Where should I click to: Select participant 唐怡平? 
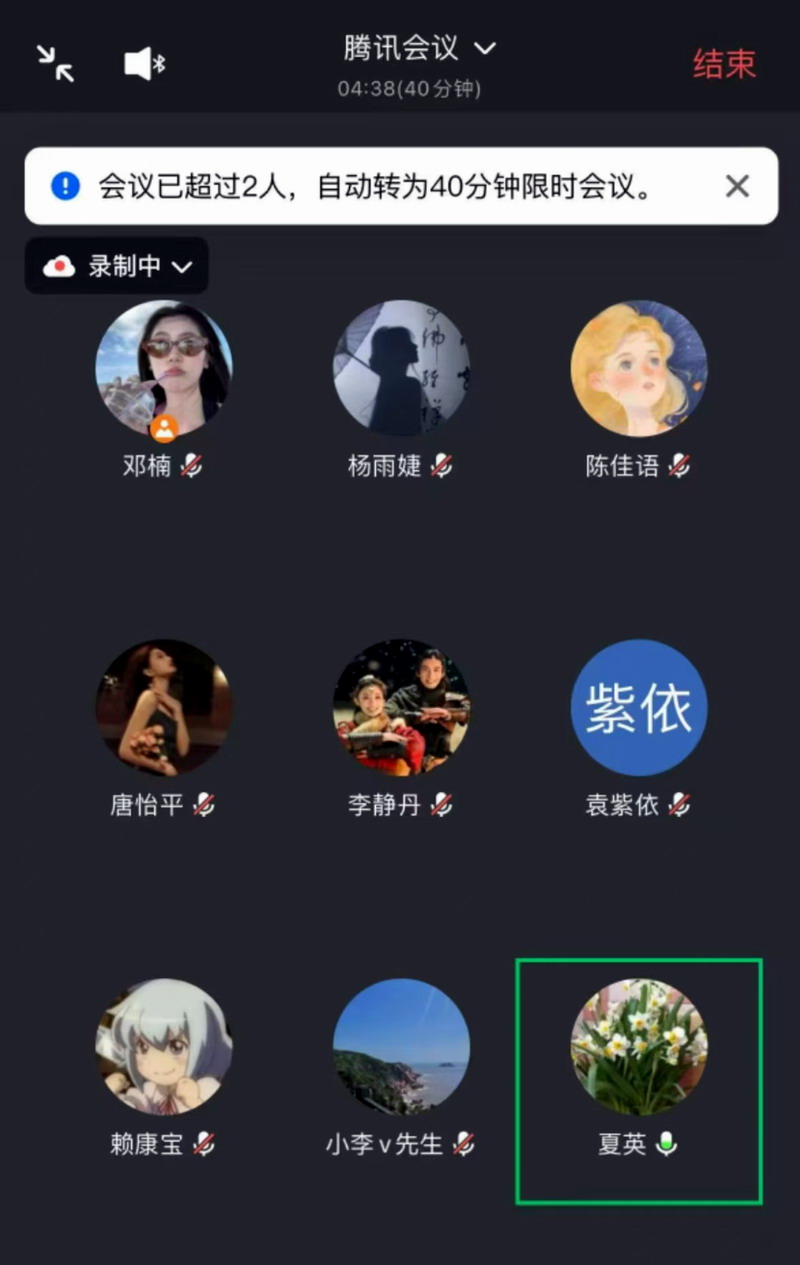pyautogui.click(x=164, y=708)
